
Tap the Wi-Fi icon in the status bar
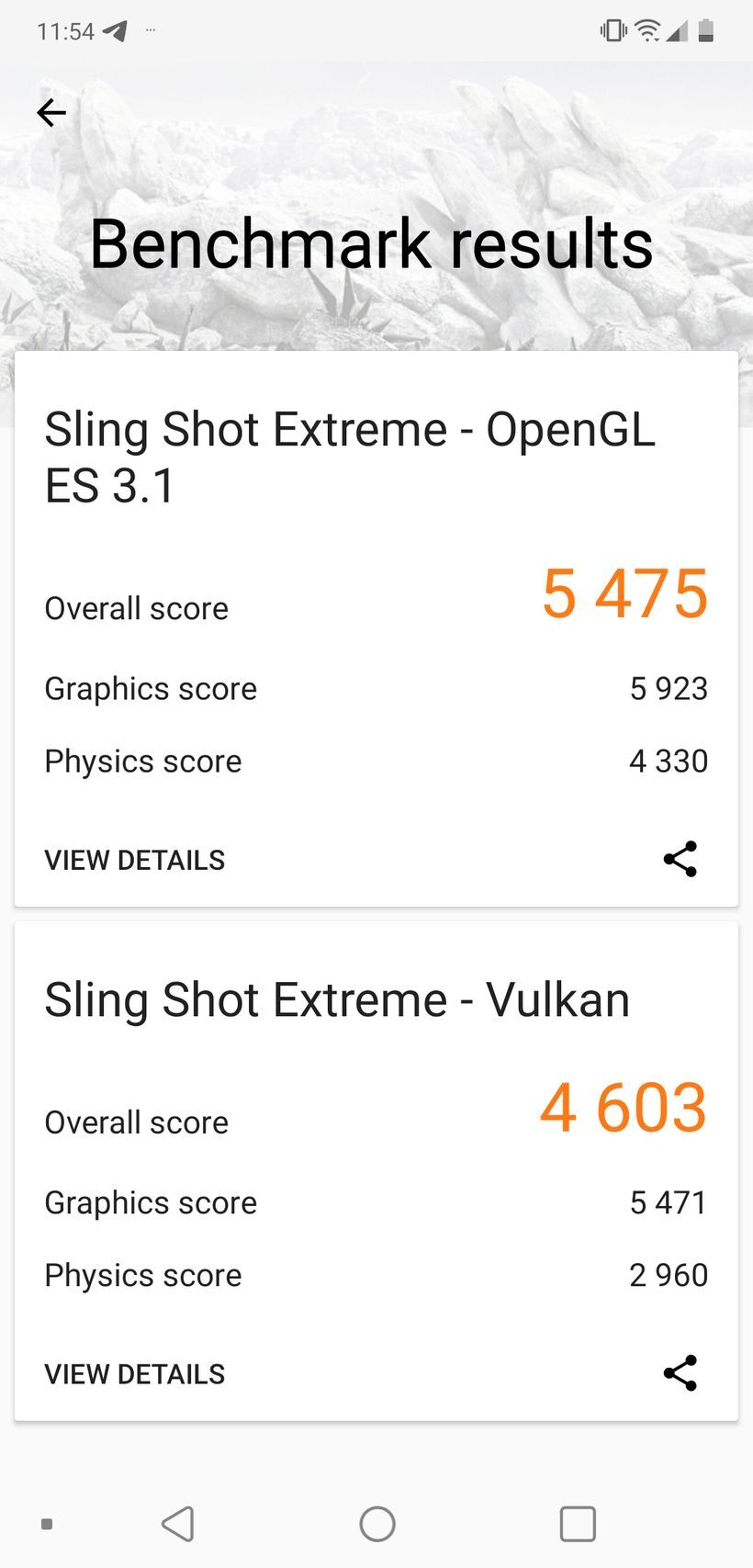click(648, 30)
